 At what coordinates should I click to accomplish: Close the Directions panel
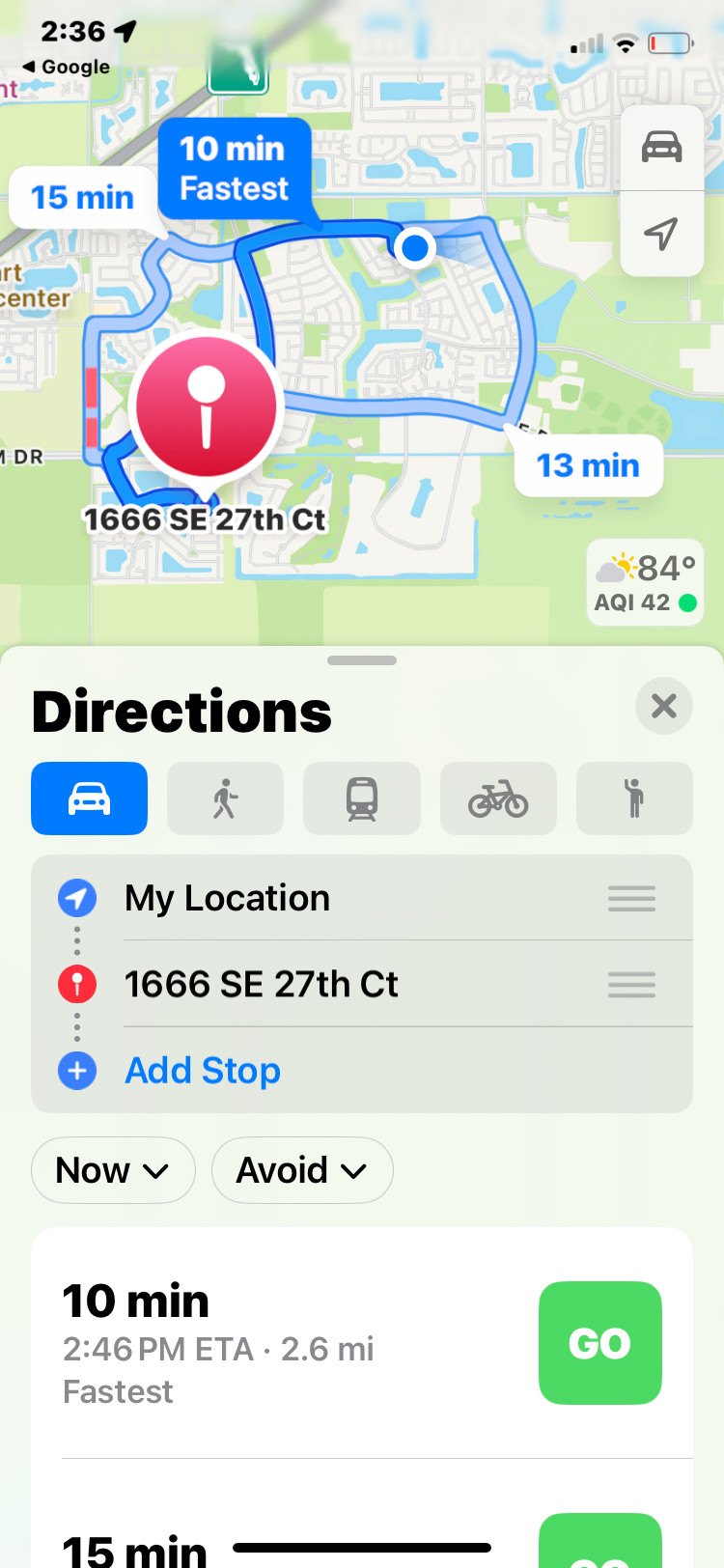pyautogui.click(x=664, y=706)
